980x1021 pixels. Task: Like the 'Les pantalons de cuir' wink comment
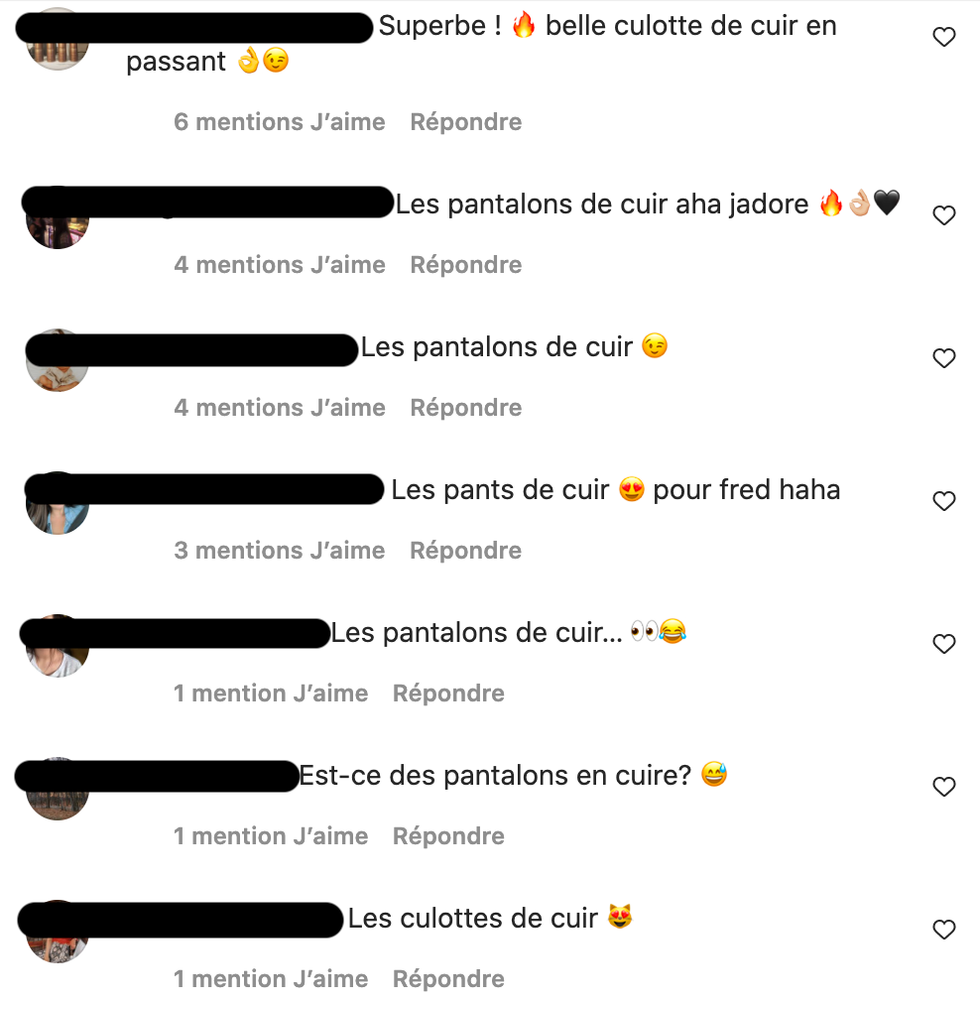944,358
